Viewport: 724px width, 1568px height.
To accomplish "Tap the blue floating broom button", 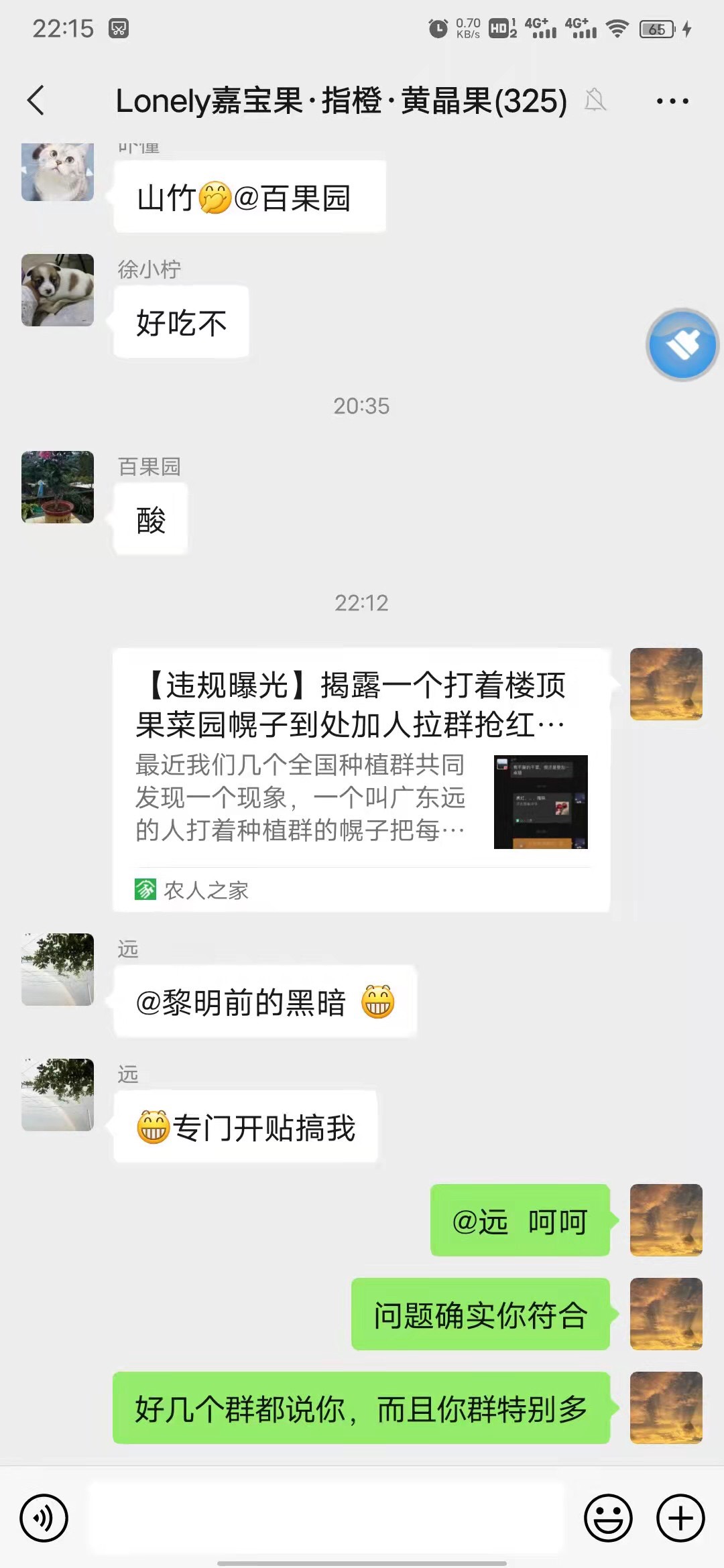I will (682, 345).
